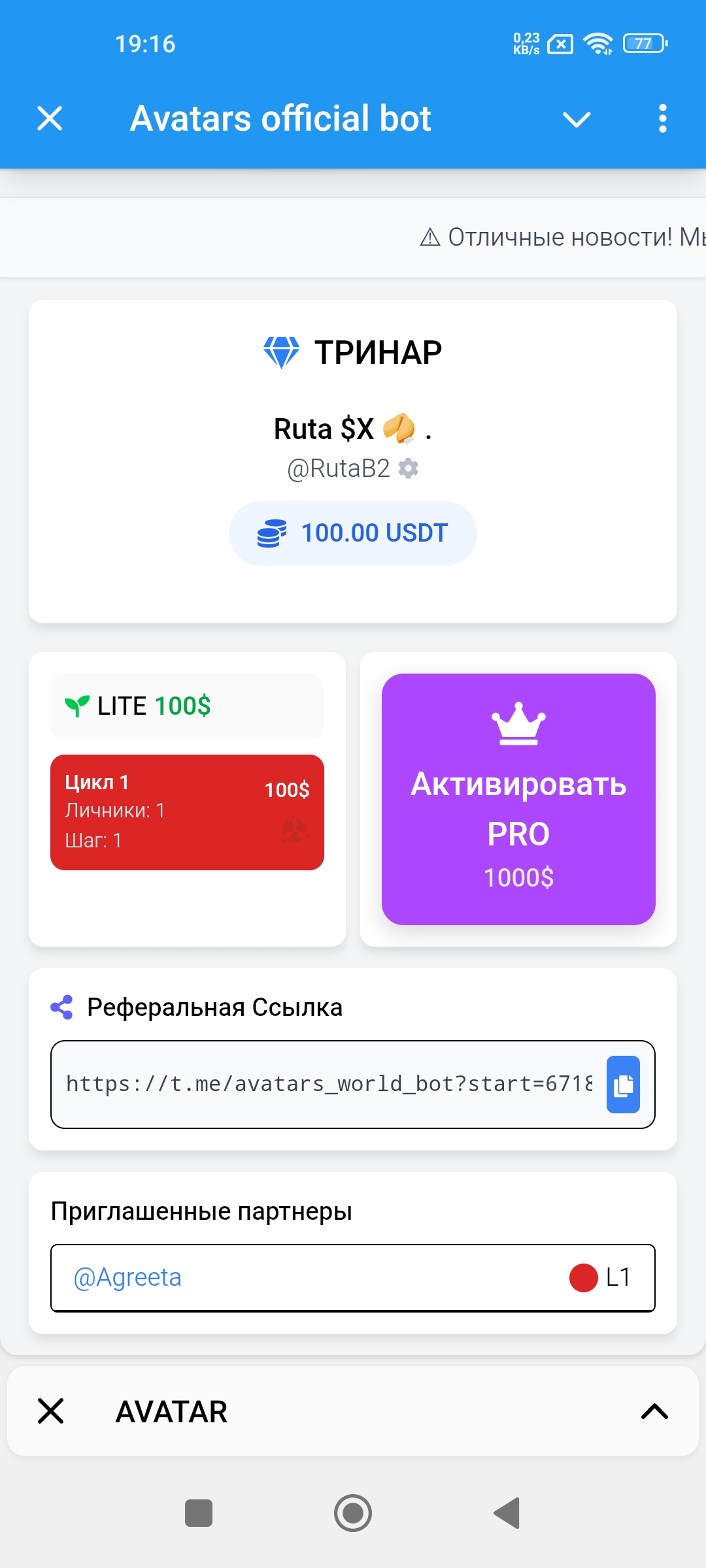The image size is (706, 1568).
Task: Open invited partner @Agreeta
Action: 127,1277
